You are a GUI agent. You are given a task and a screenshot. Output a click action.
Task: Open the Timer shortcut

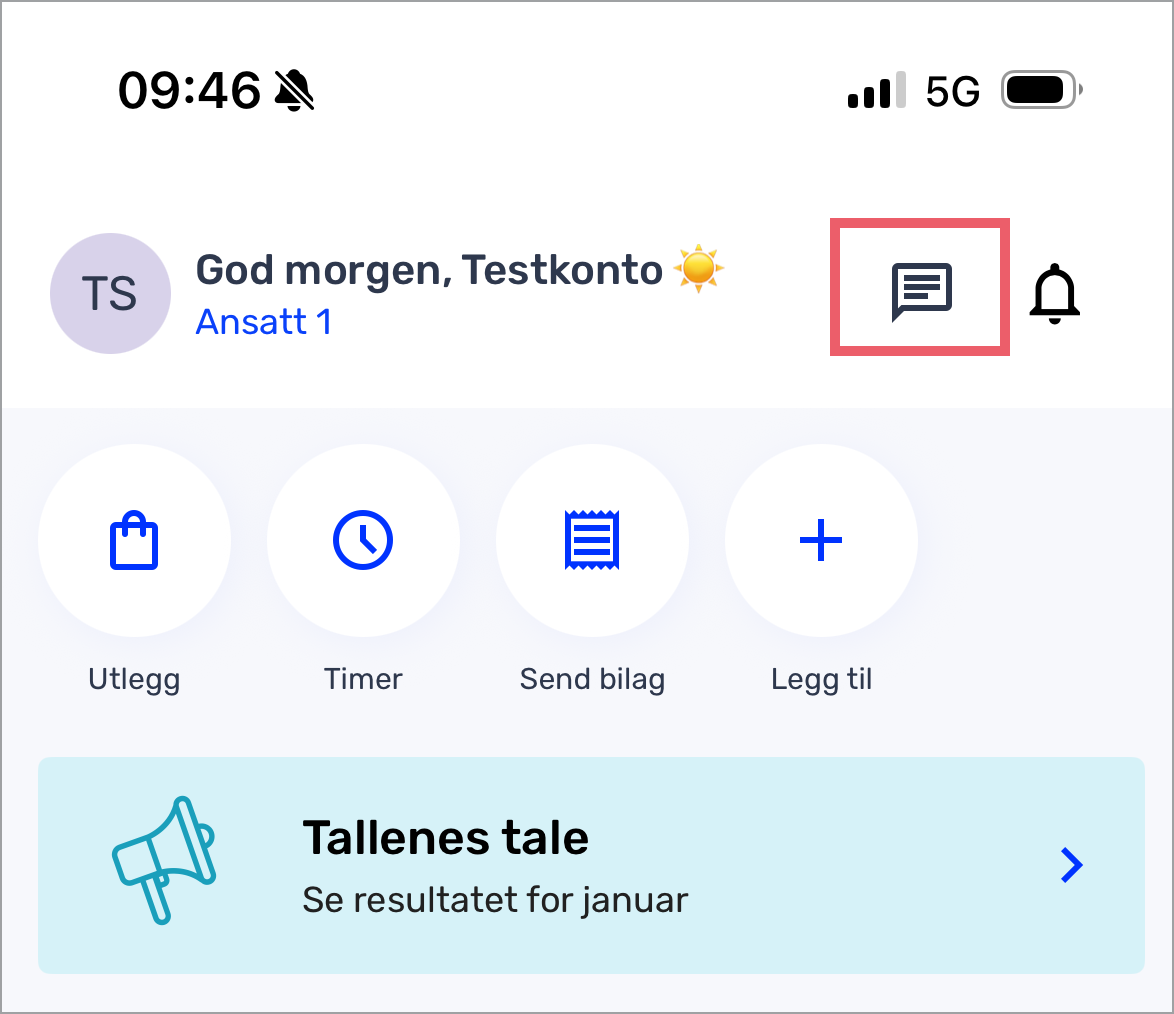point(363,541)
